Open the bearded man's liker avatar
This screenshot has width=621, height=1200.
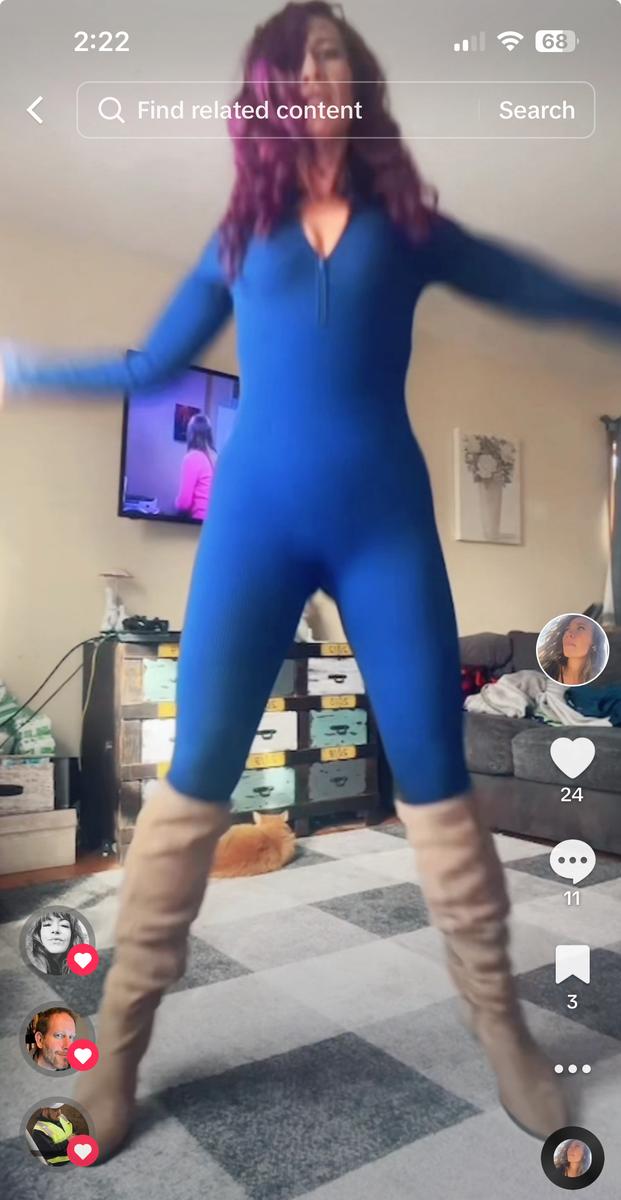click(58, 1038)
